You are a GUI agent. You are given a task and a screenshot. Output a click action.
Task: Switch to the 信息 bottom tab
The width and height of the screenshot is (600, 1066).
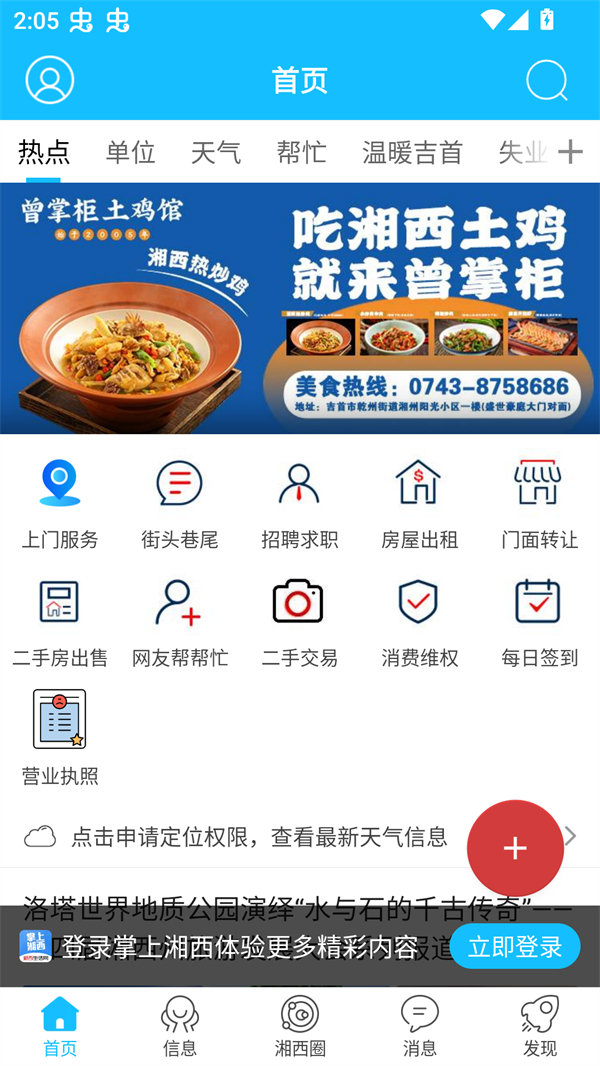coord(180,1026)
